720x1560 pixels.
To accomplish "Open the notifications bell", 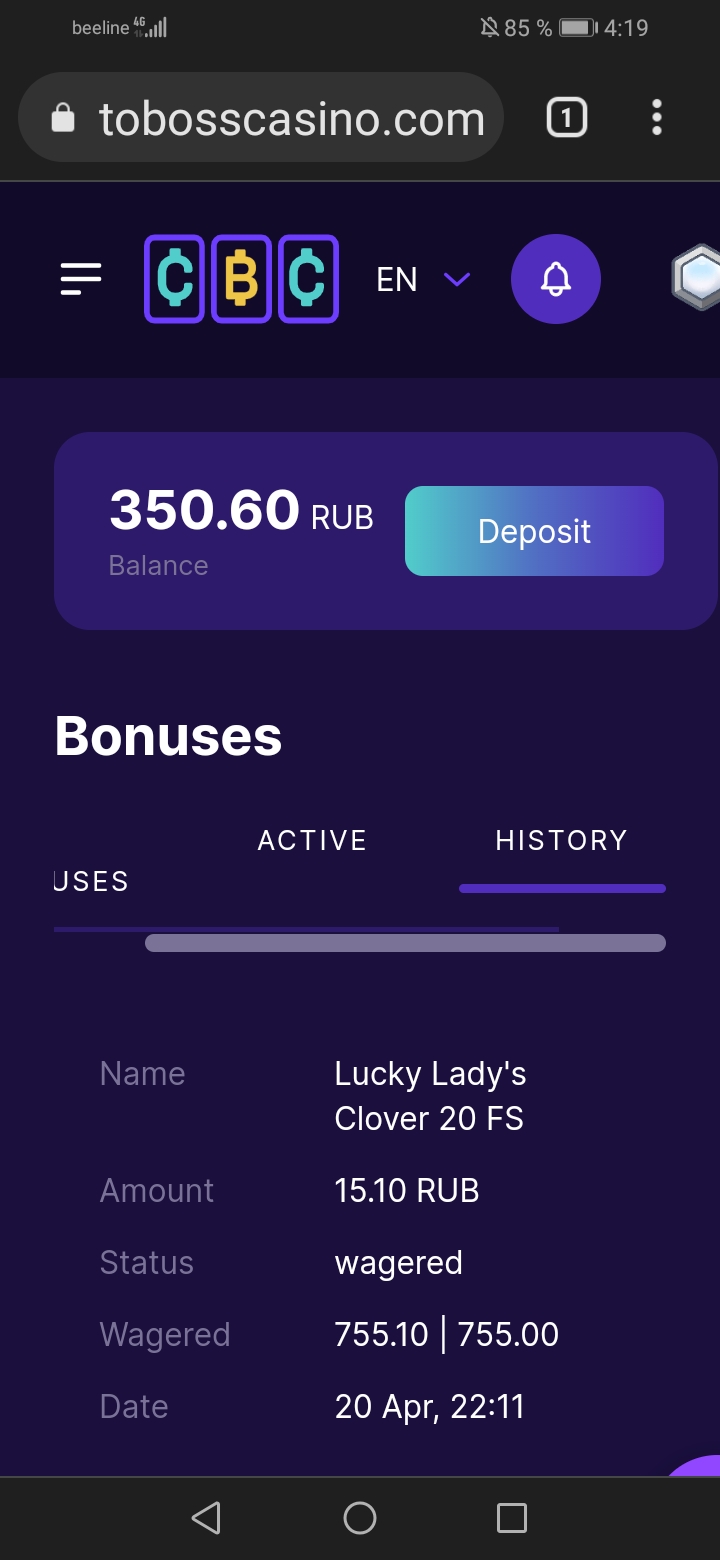I will coord(556,279).
